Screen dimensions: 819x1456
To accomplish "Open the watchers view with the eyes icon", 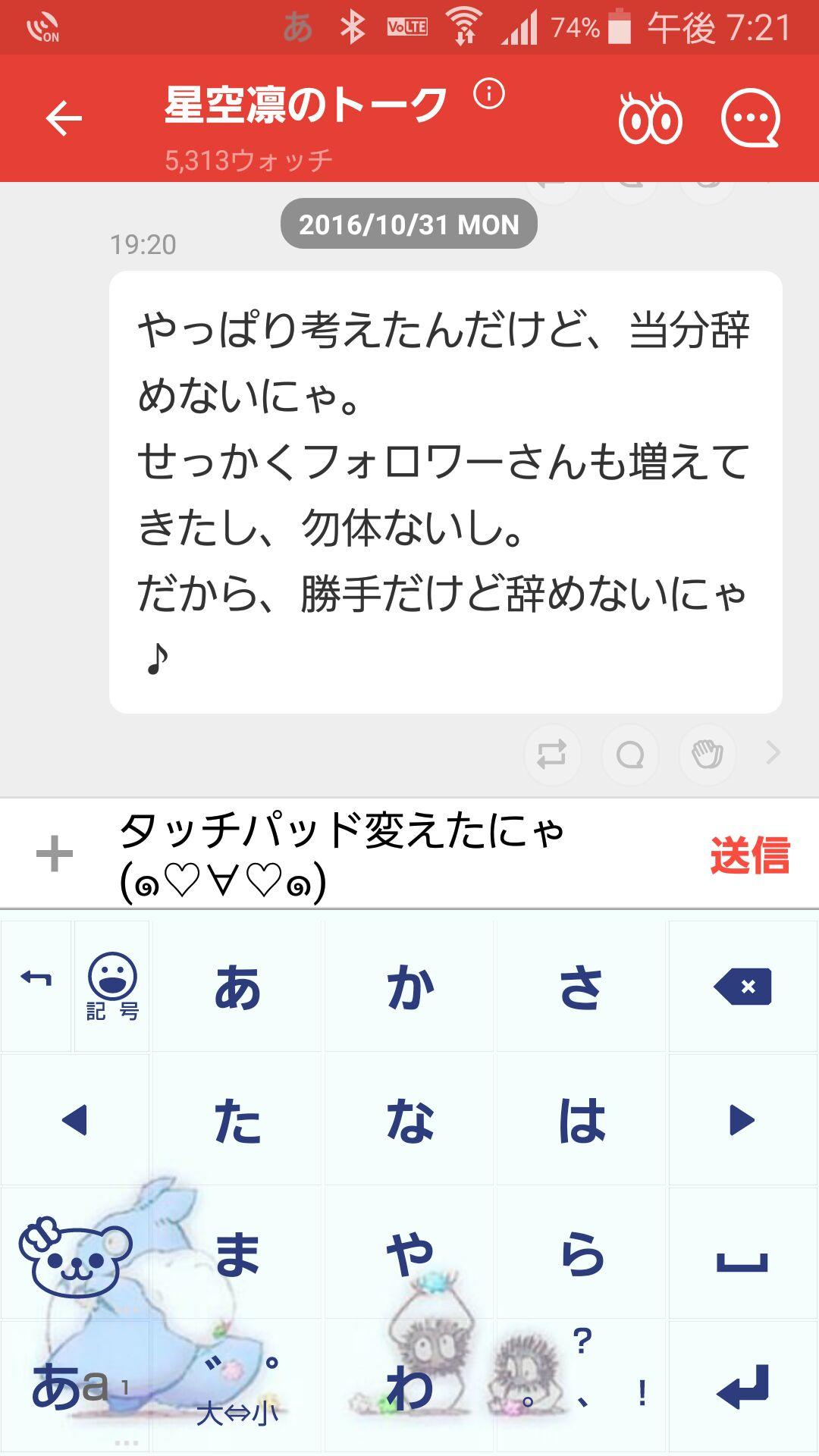I will (x=648, y=120).
